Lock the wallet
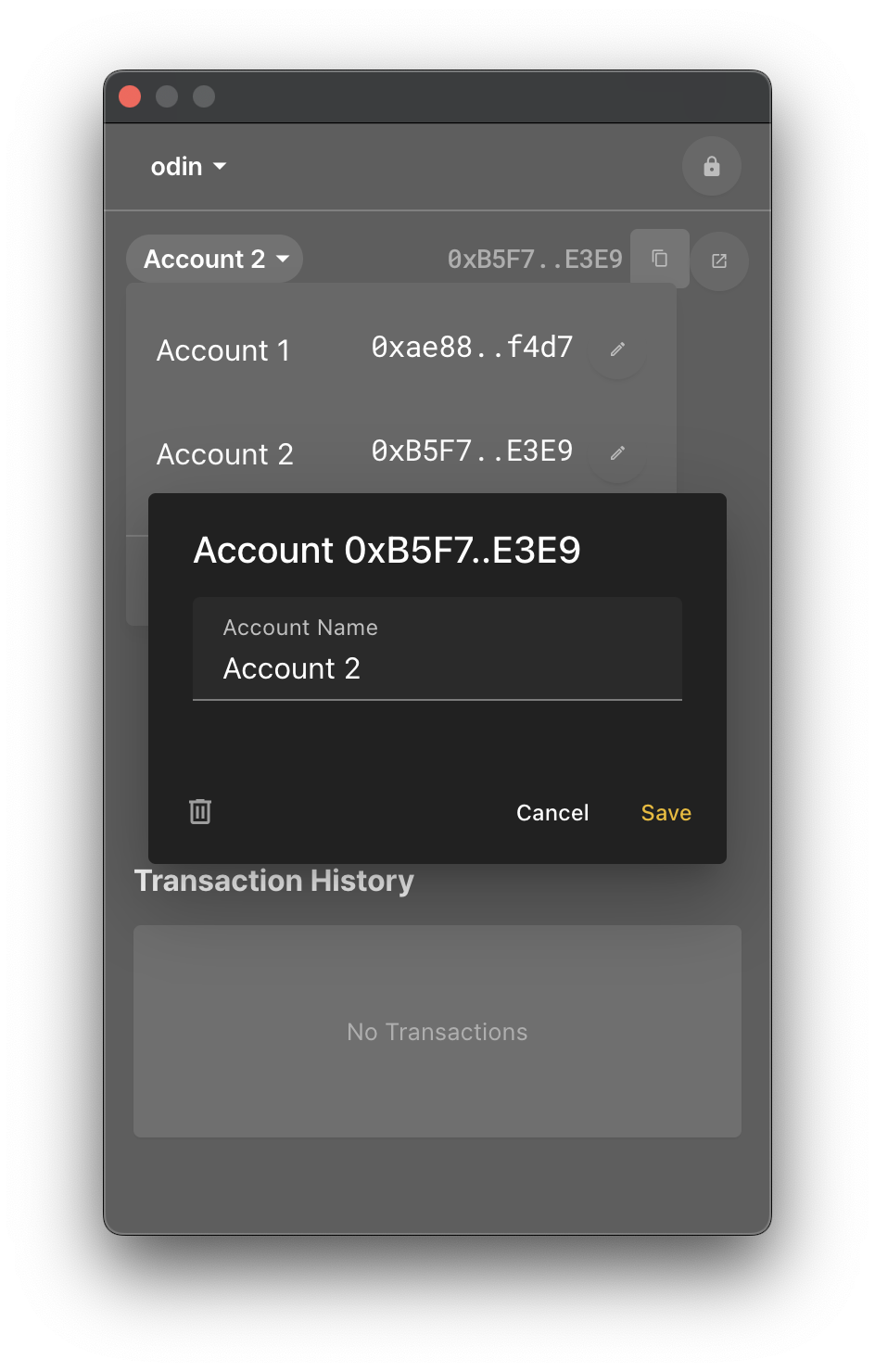Viewport: 875px width, 1372px height. [712, 167]
